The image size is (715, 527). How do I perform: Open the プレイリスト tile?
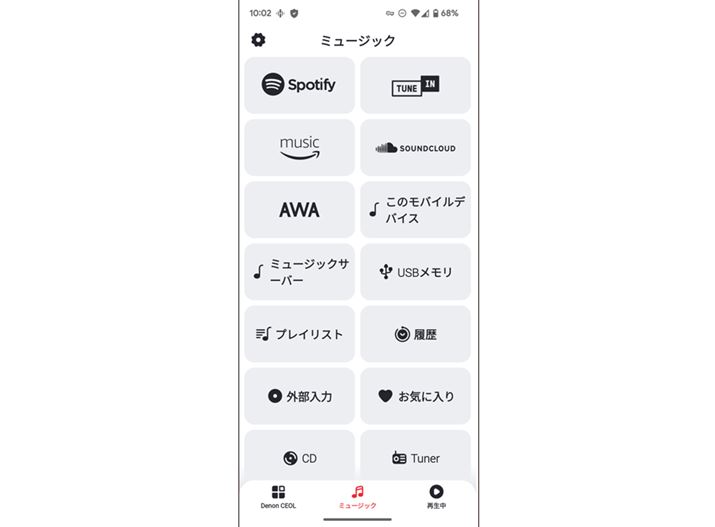(299, 334)
